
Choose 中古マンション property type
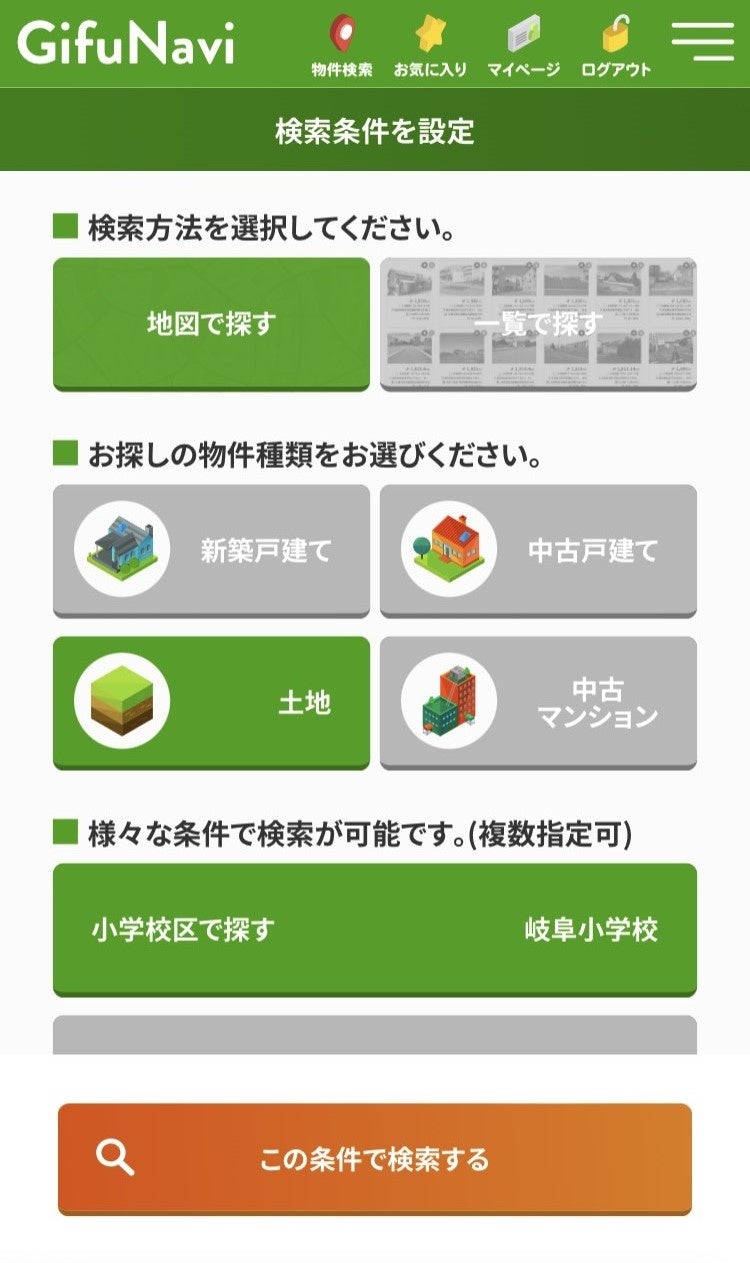tap(538, 702)
